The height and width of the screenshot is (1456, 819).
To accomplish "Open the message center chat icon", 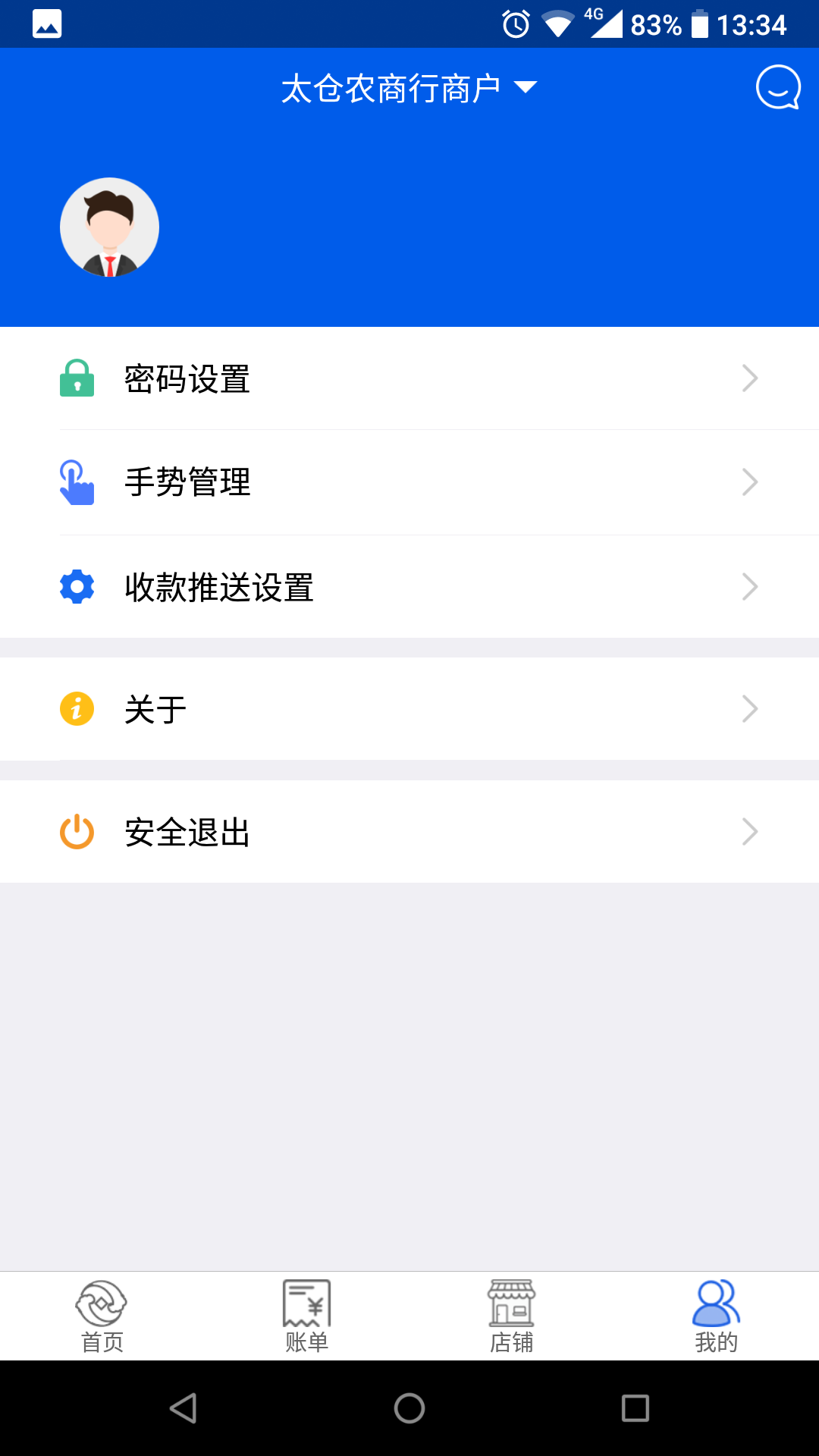I will pos(778,86).
